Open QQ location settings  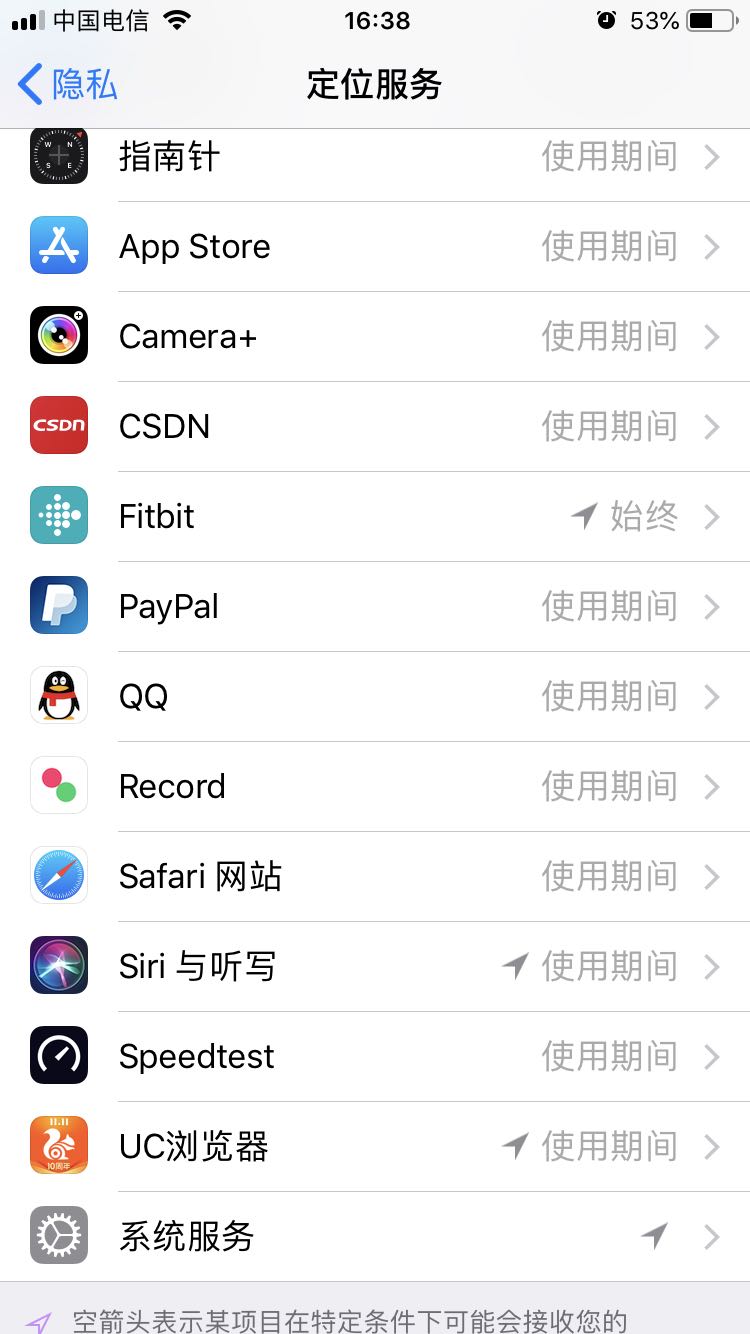coord(375,697)
